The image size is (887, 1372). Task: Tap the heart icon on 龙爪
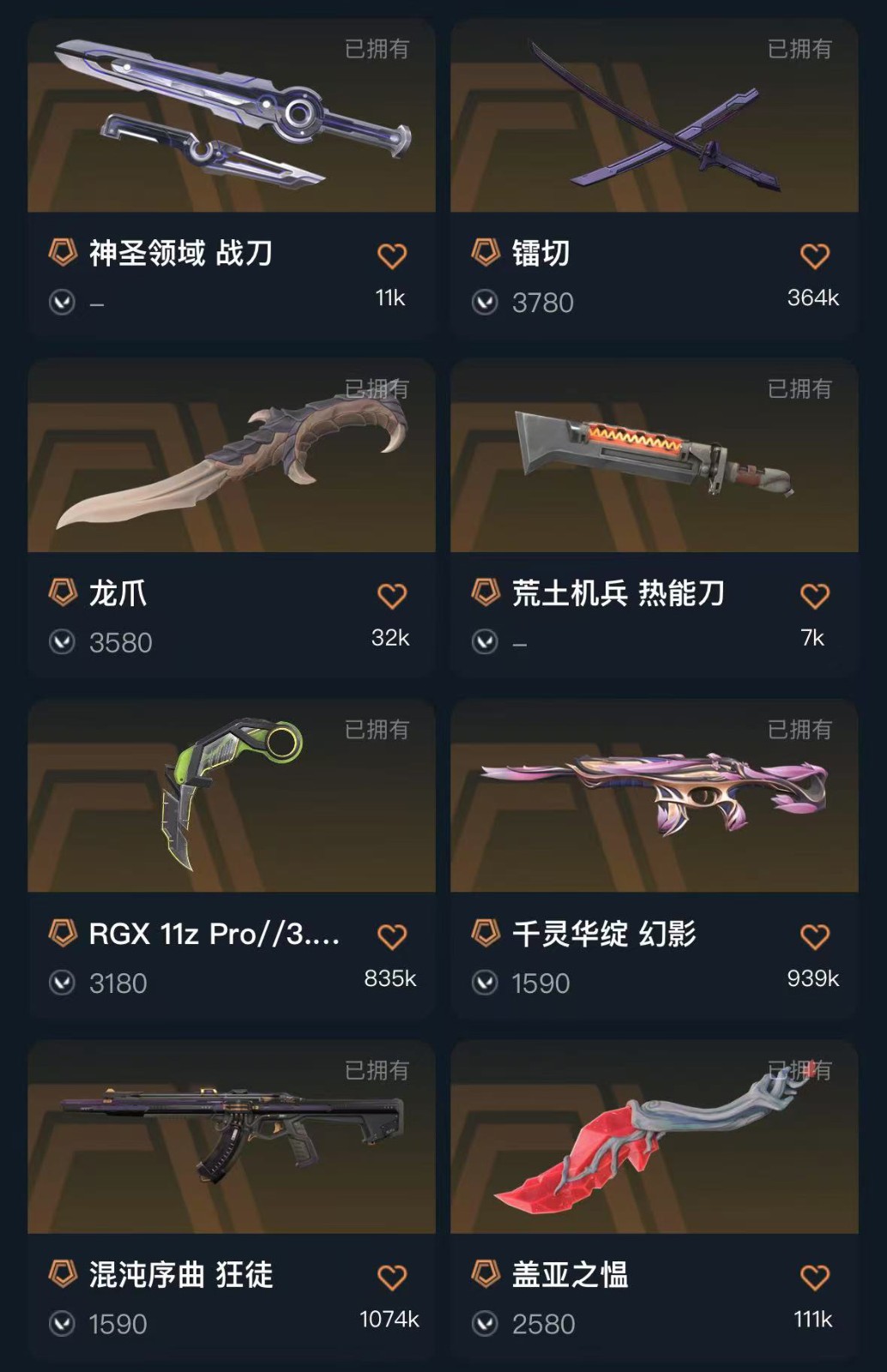(x=392, y=595)
